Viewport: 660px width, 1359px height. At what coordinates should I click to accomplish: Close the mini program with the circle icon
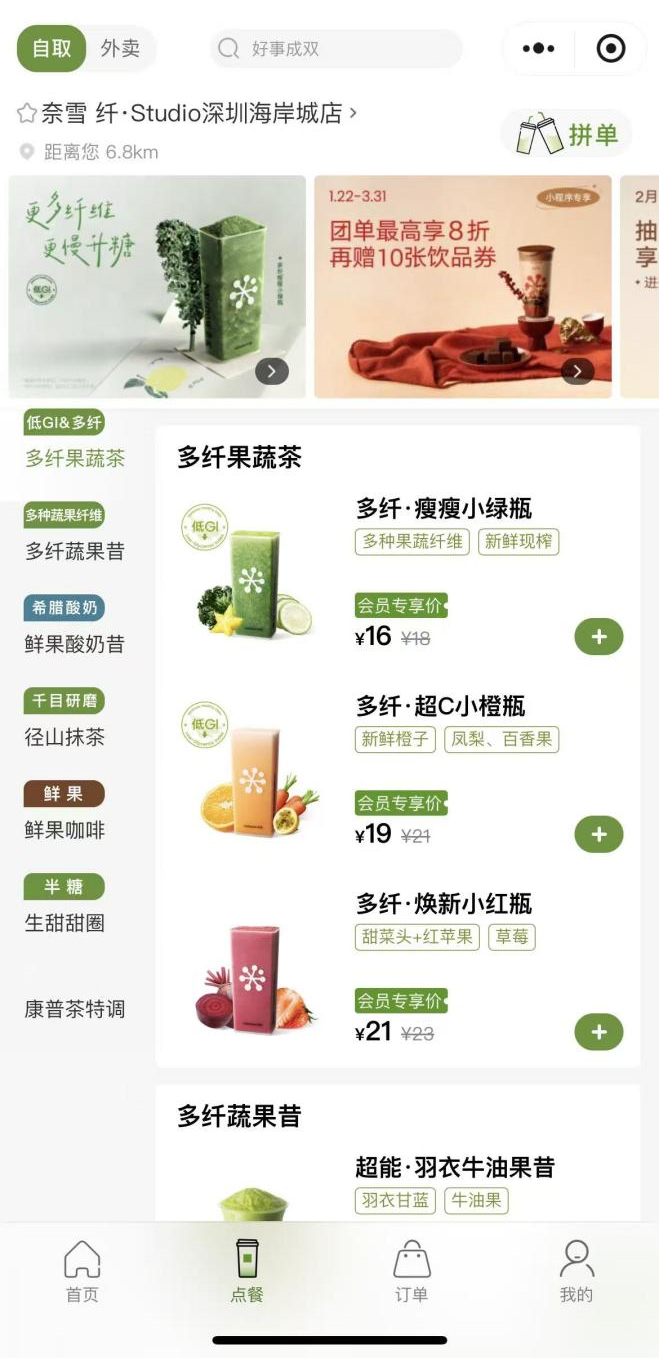pos(610,48)
